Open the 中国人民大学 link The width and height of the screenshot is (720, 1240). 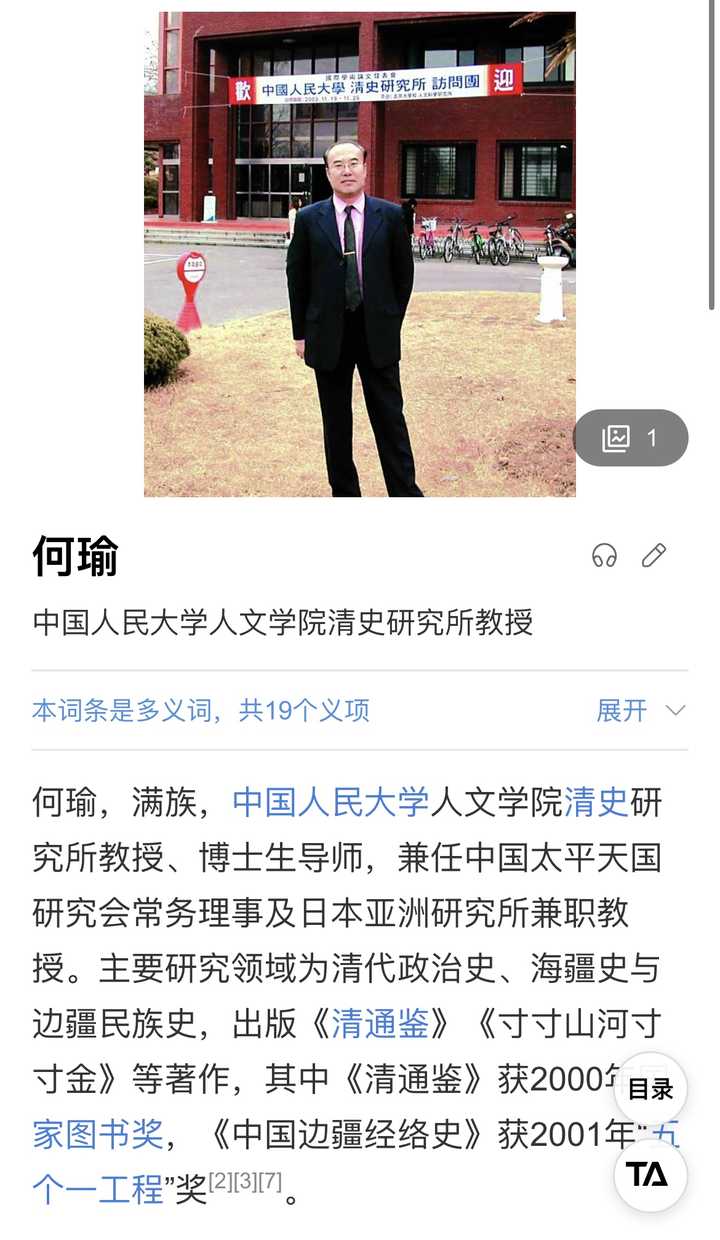coord(330,802)
